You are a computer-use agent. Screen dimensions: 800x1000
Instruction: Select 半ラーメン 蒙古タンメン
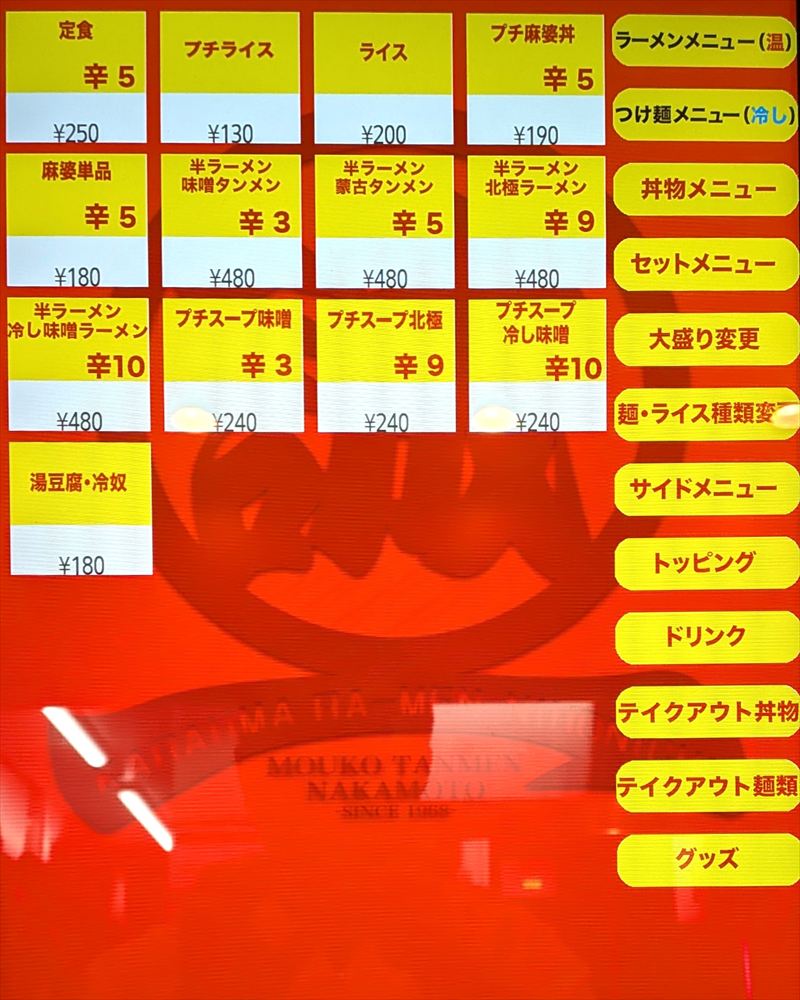pos(384,220)
